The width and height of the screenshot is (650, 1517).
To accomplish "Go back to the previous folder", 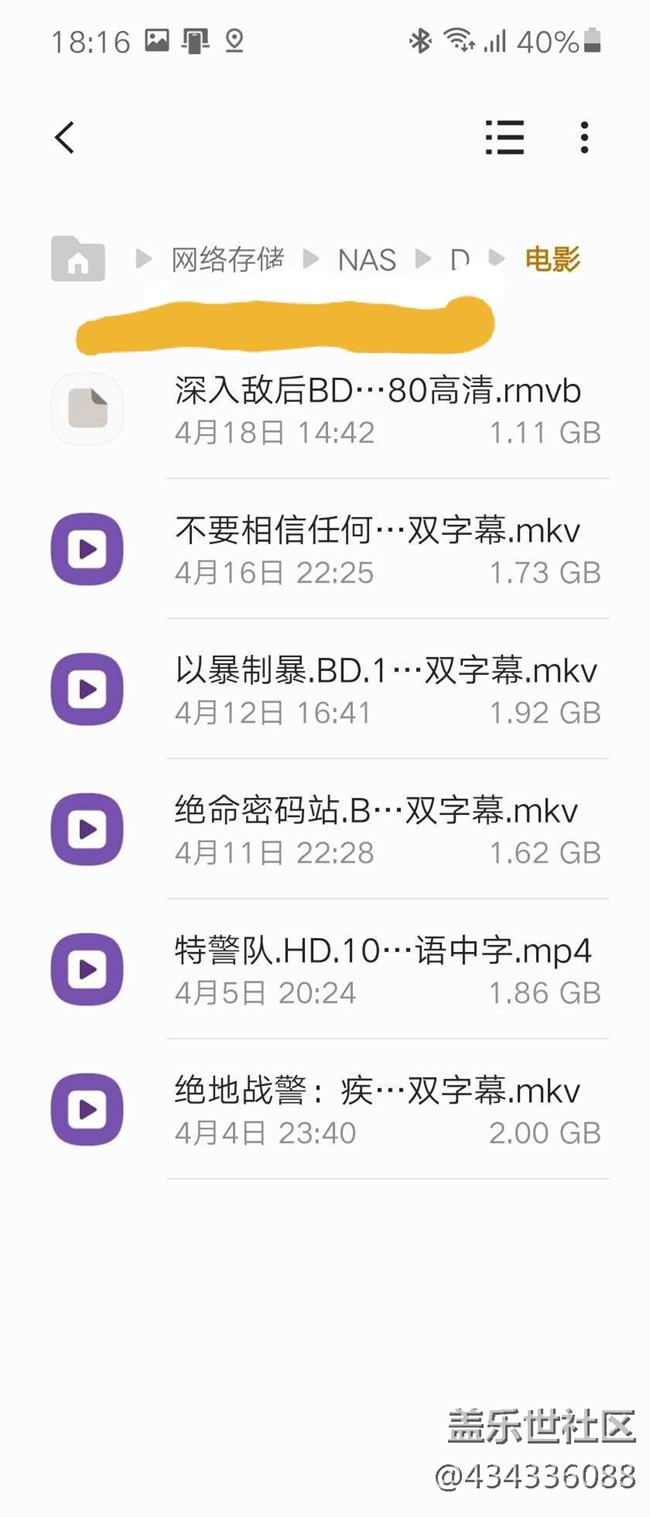I will 65,138.
